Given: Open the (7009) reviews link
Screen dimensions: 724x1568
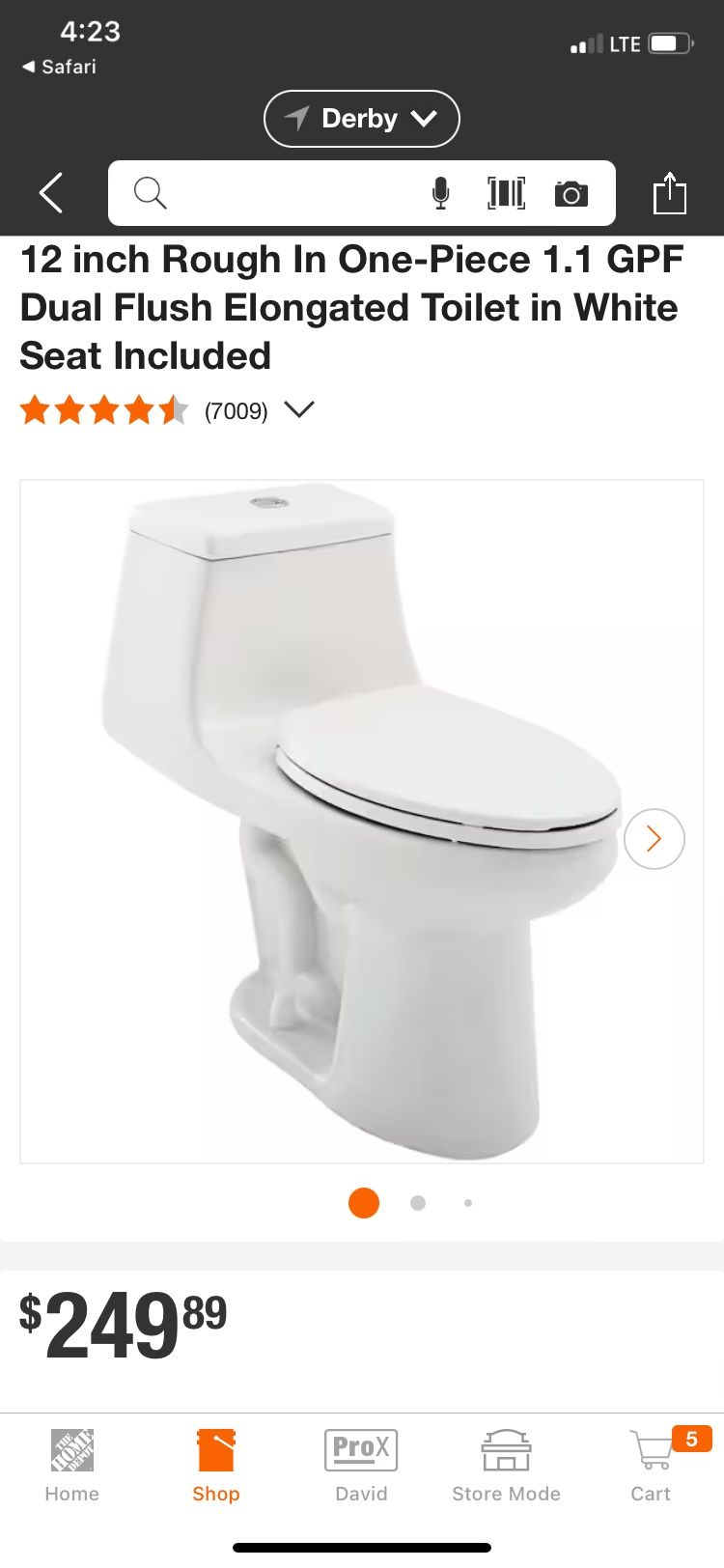Looking at the screenshot, I should click(235, 410).
